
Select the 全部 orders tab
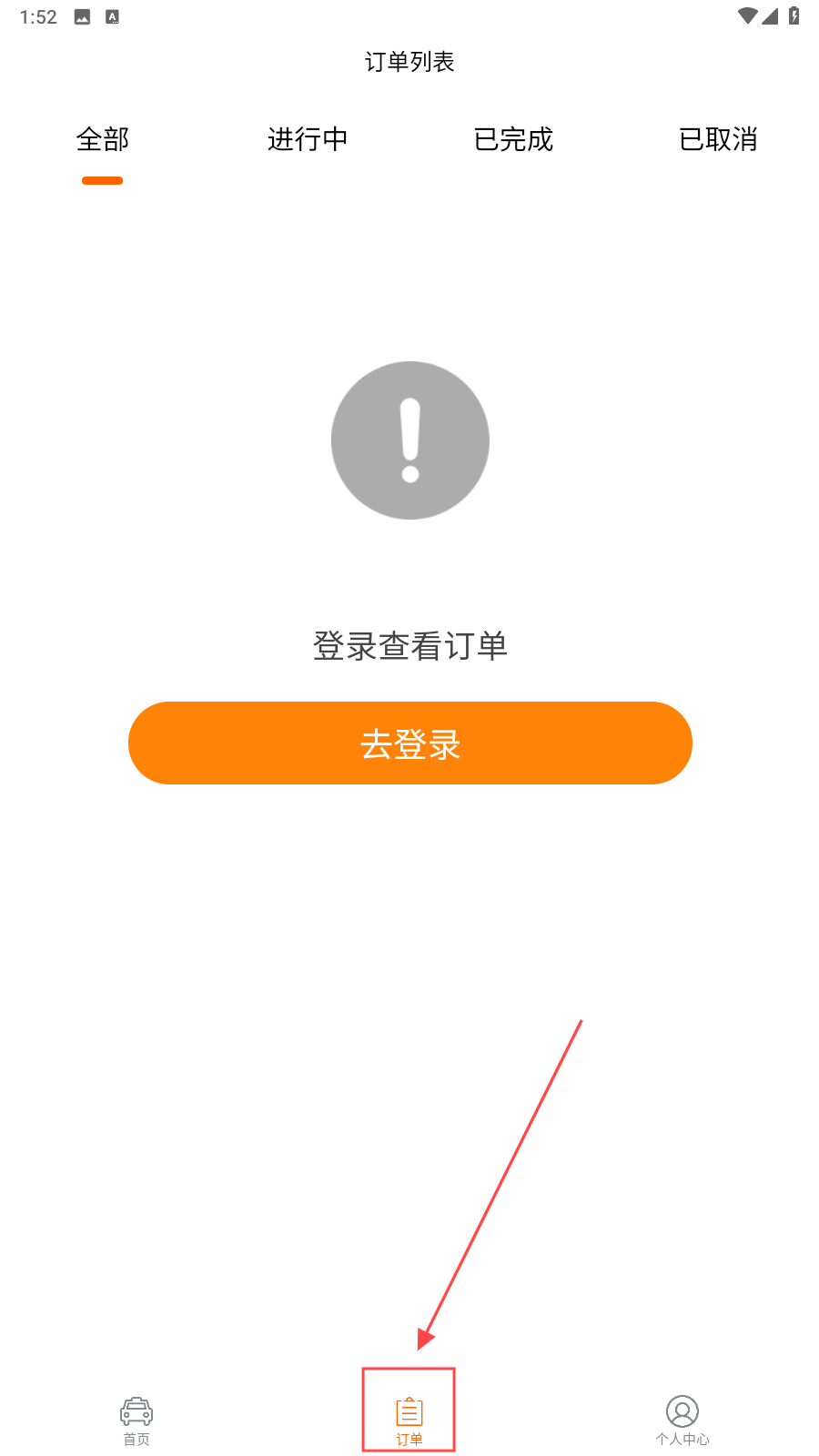coord(103,139)
